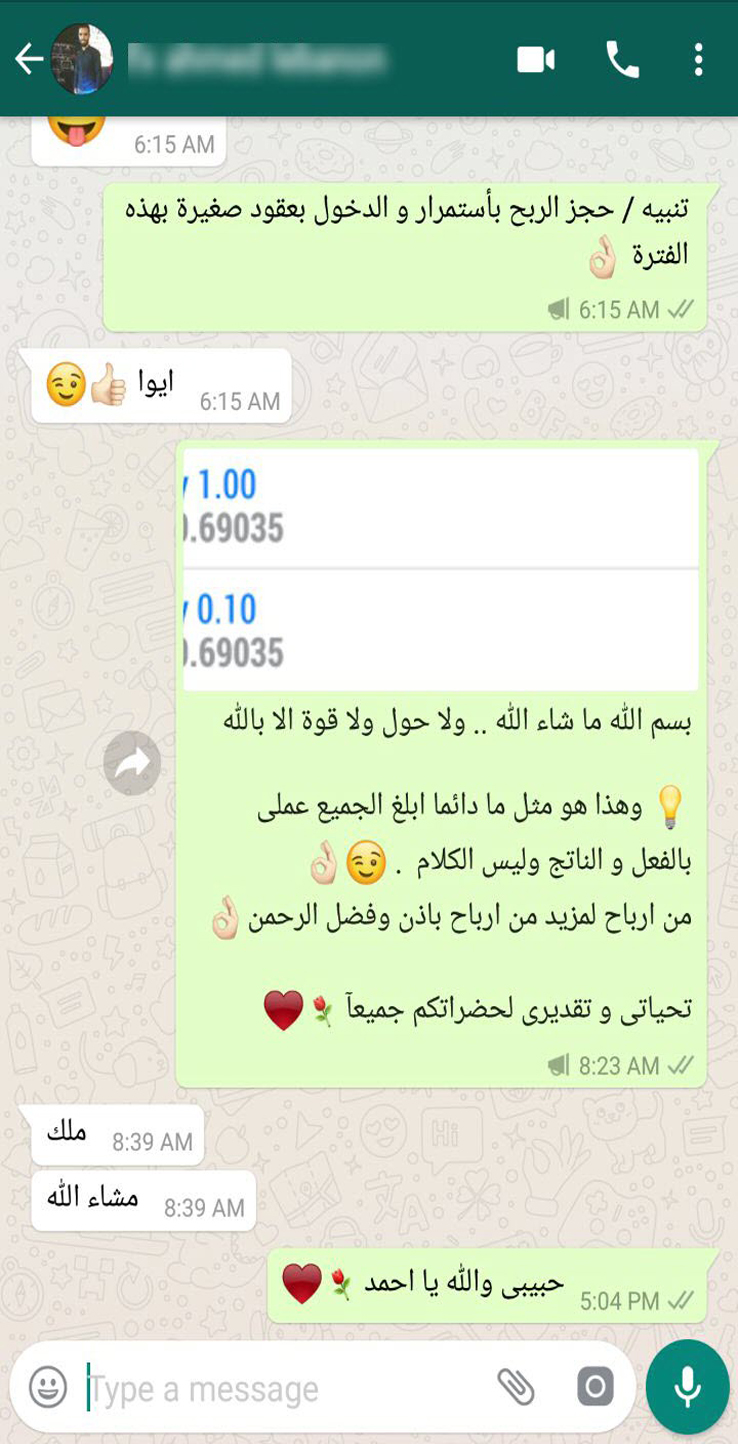Image resolution: width=738 pixels, height=1444 pixels.
Task: Go back to the chat list
Action: (28, 60)
